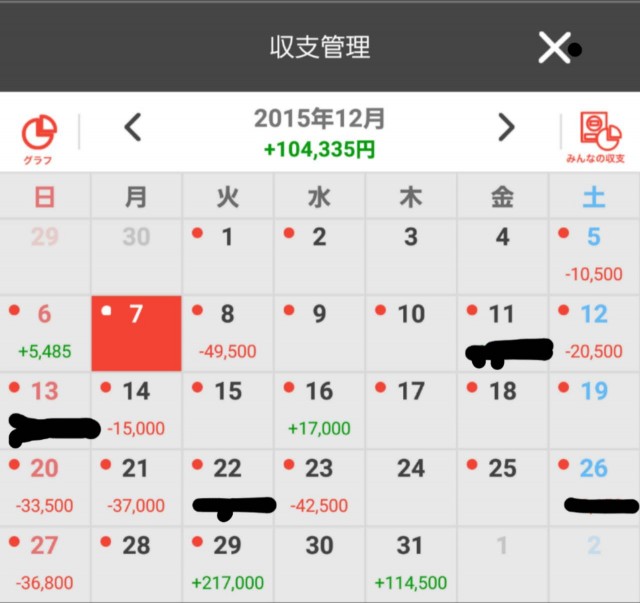Image resolution: width=640 pixels, height=603 pixels.
Task: Select December 29 with +217,000
Action: 228,564
